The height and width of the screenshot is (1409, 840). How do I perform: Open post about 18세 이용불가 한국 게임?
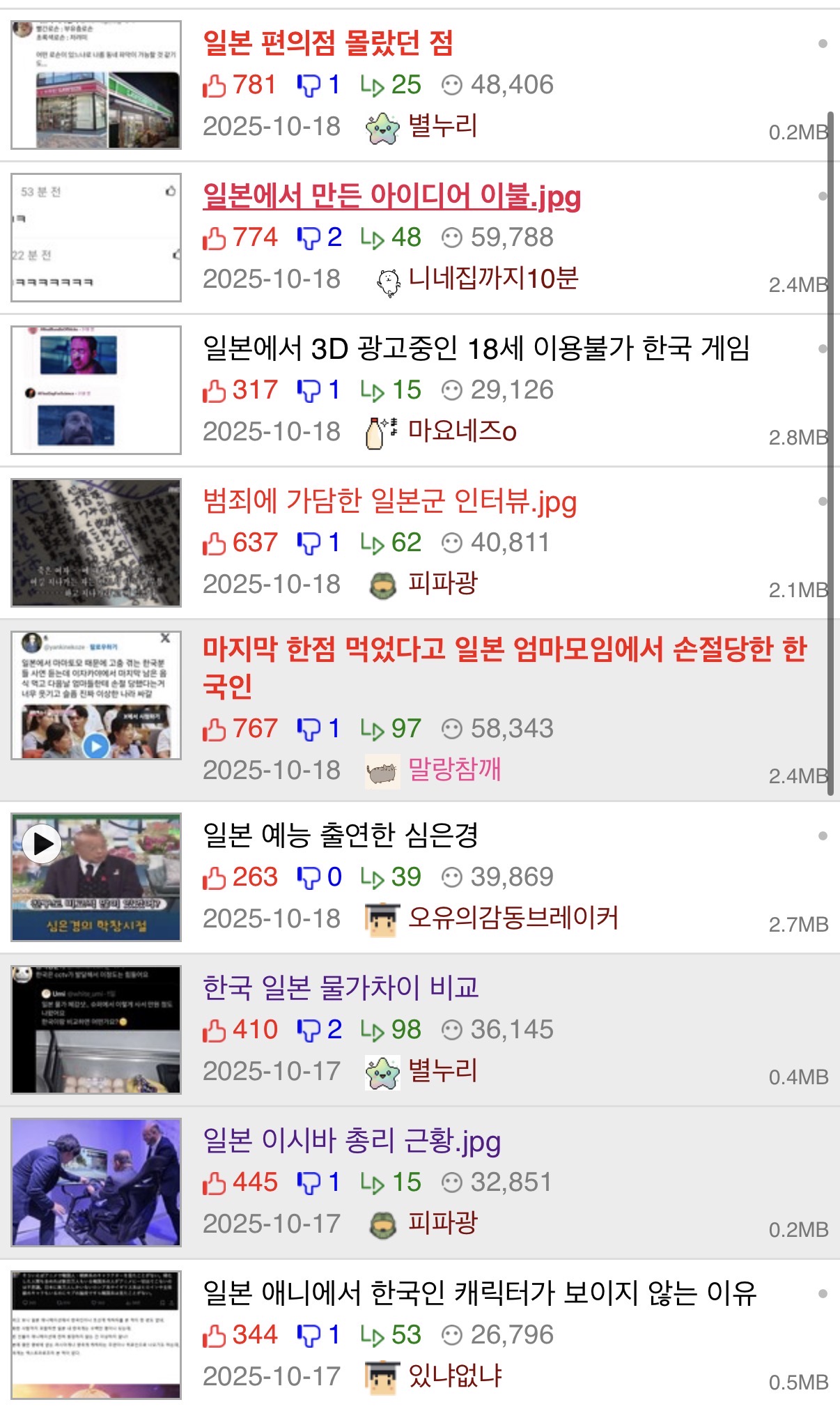[476, 348]
